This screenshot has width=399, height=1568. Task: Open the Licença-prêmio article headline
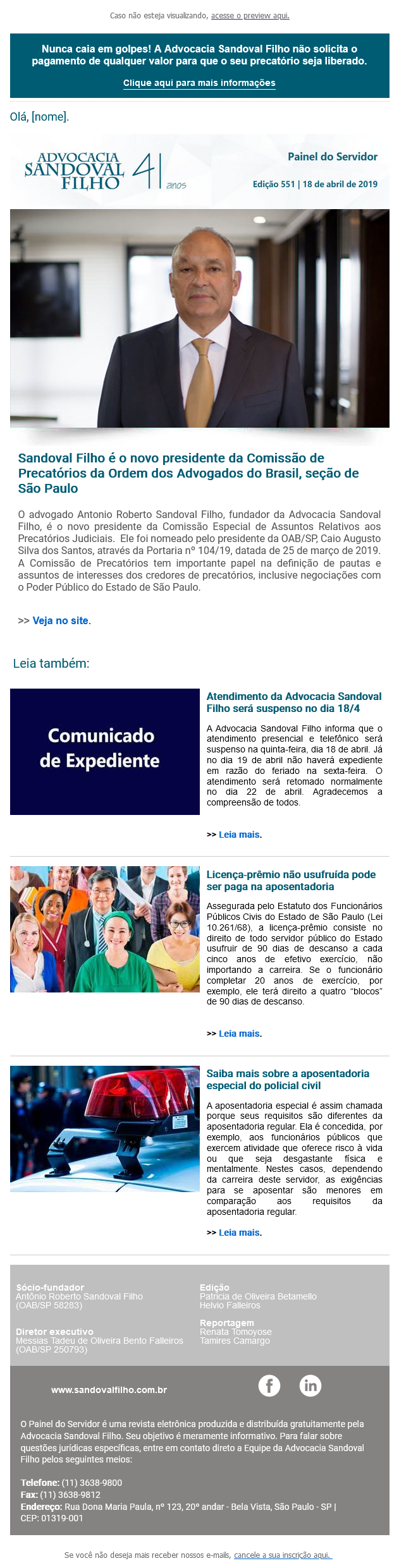click(291, 880)
